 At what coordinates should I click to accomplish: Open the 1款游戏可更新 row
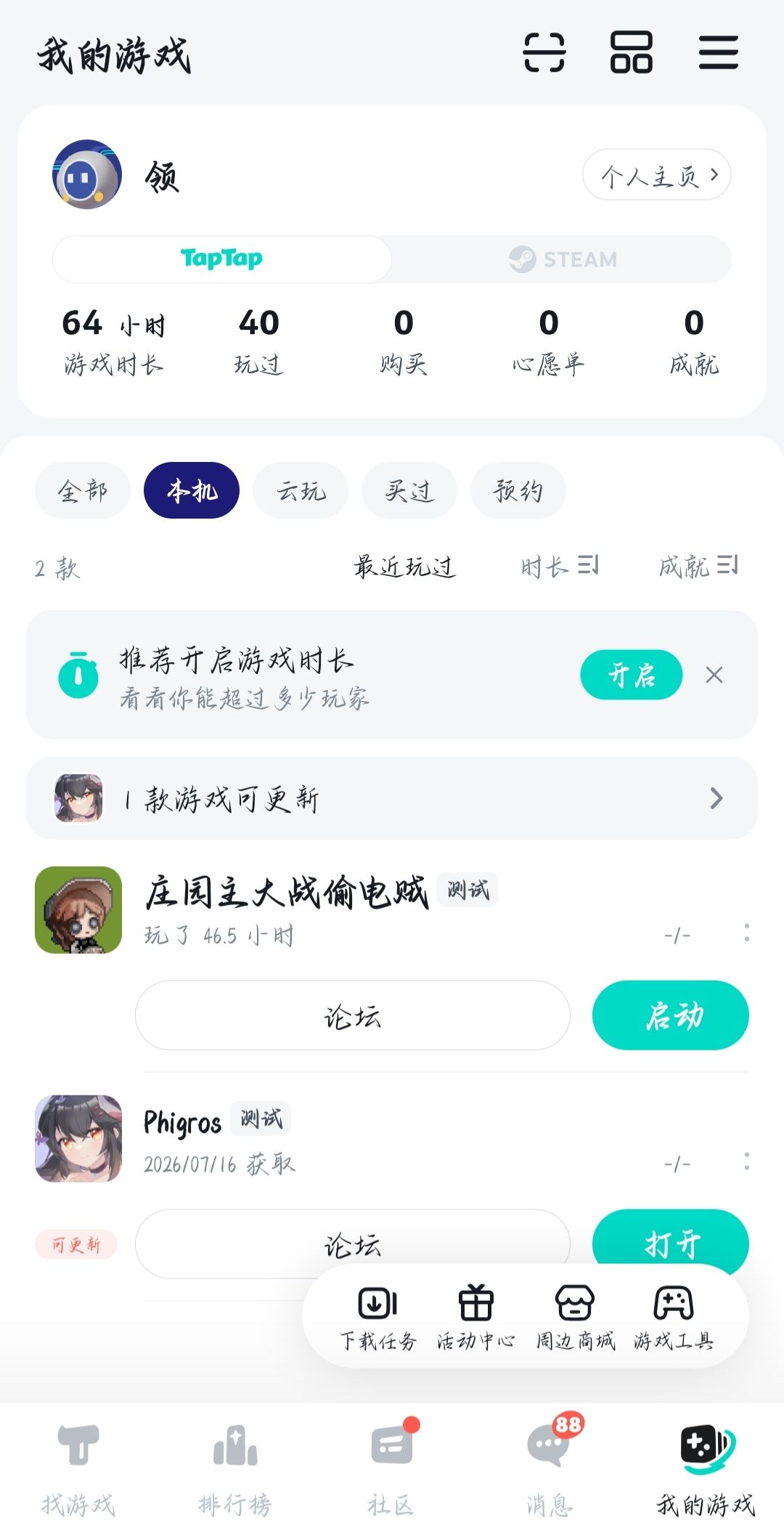(392, 798)
